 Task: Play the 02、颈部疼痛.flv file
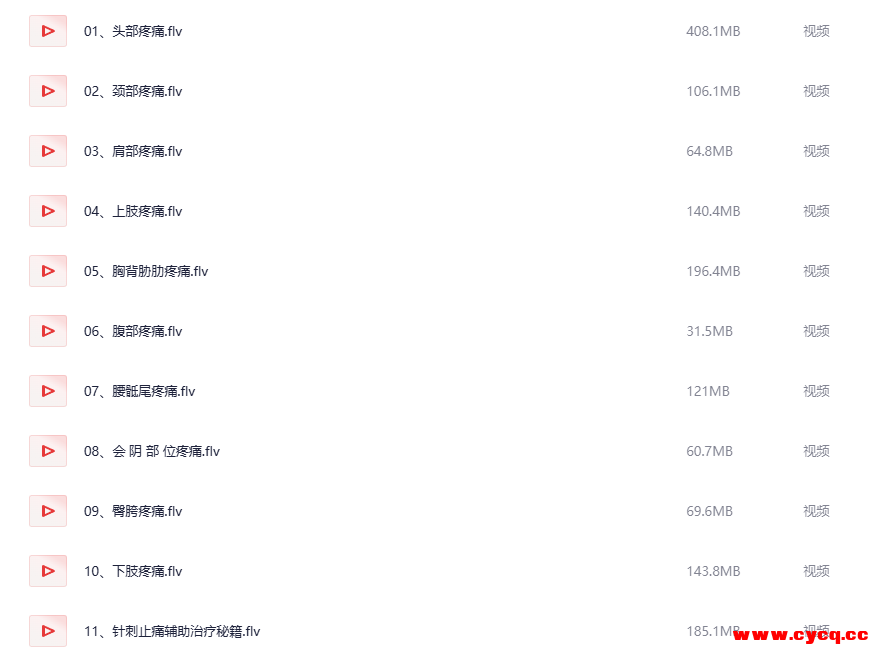tap(133, 91)
